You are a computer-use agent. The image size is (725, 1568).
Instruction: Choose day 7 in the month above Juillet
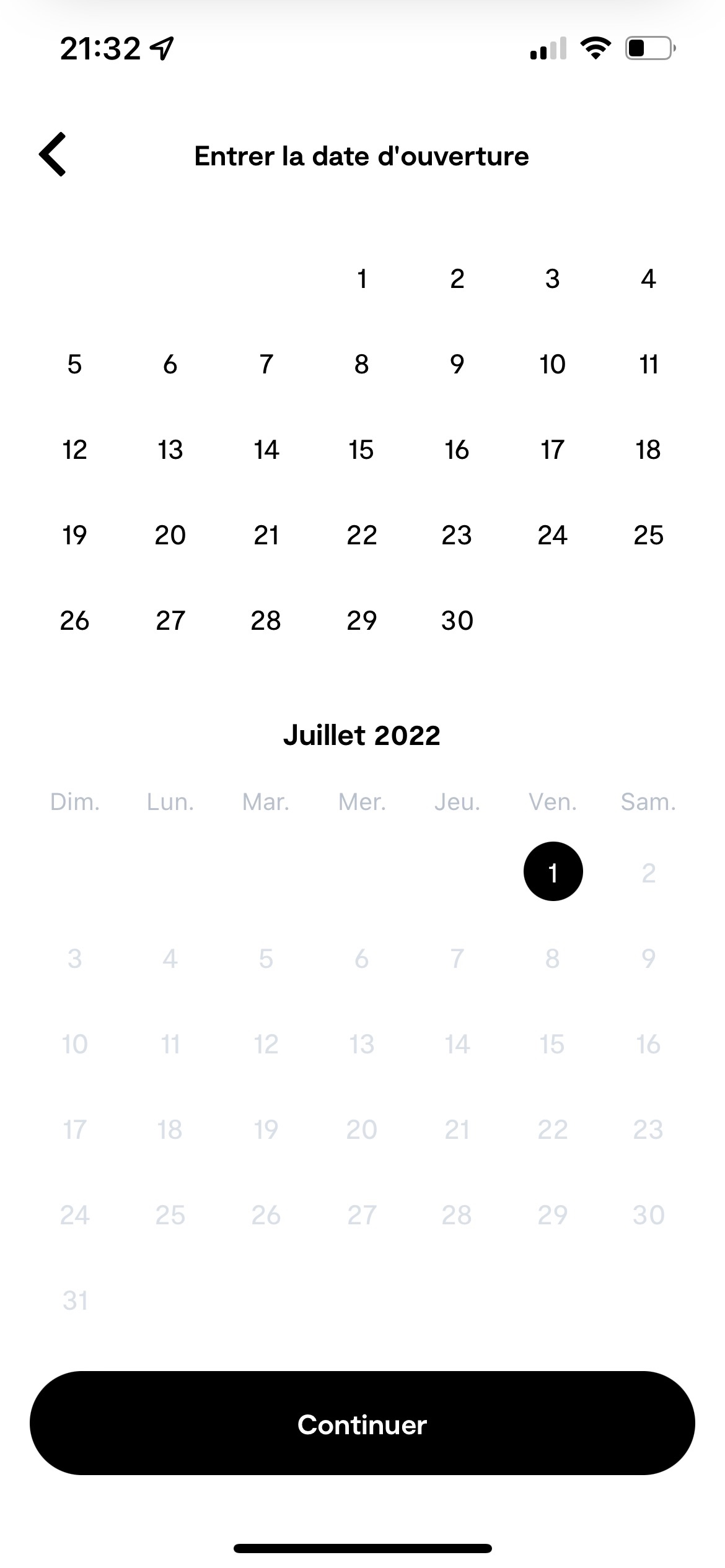tap(266, 364)
